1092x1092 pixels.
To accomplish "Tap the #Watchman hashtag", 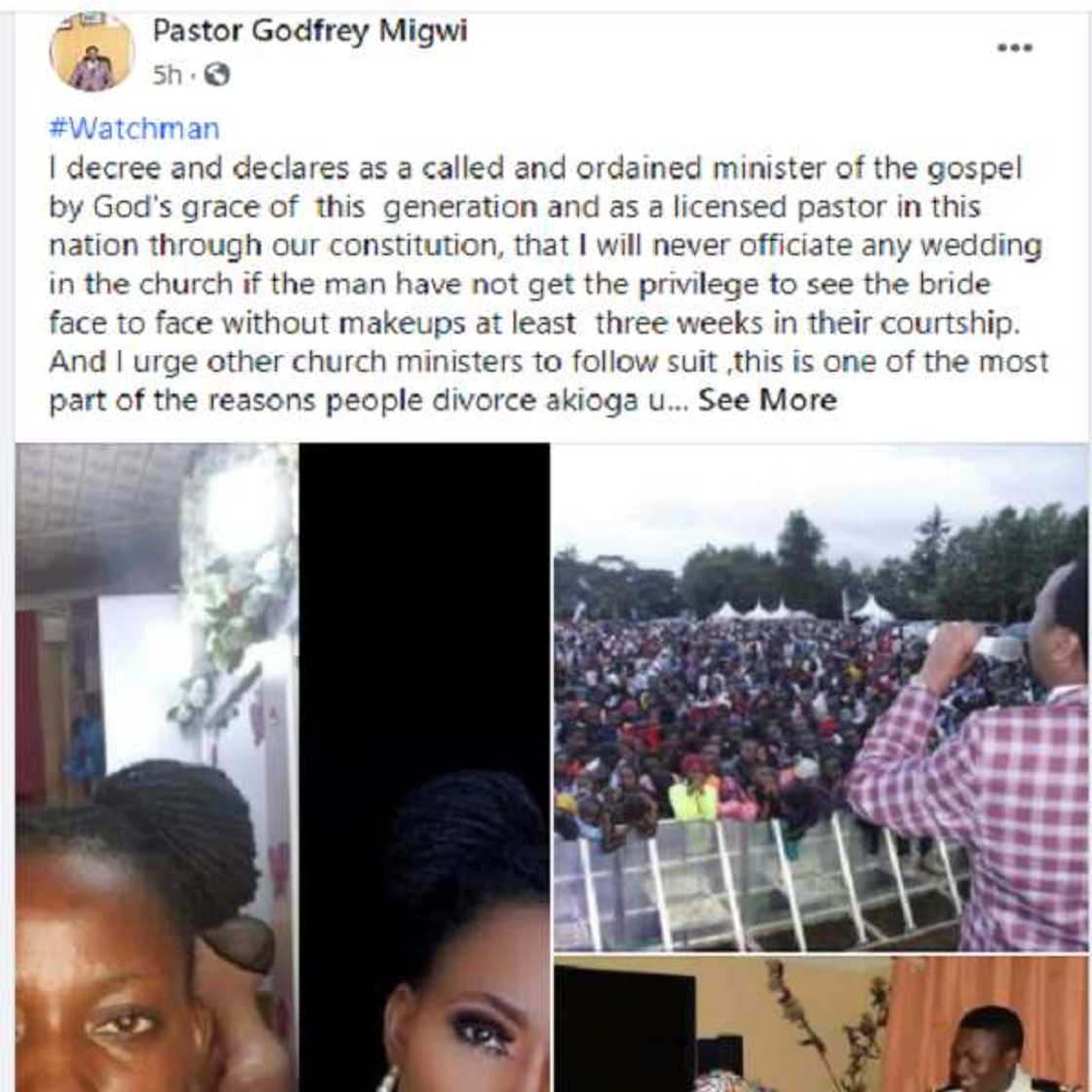I will [134, 129].
